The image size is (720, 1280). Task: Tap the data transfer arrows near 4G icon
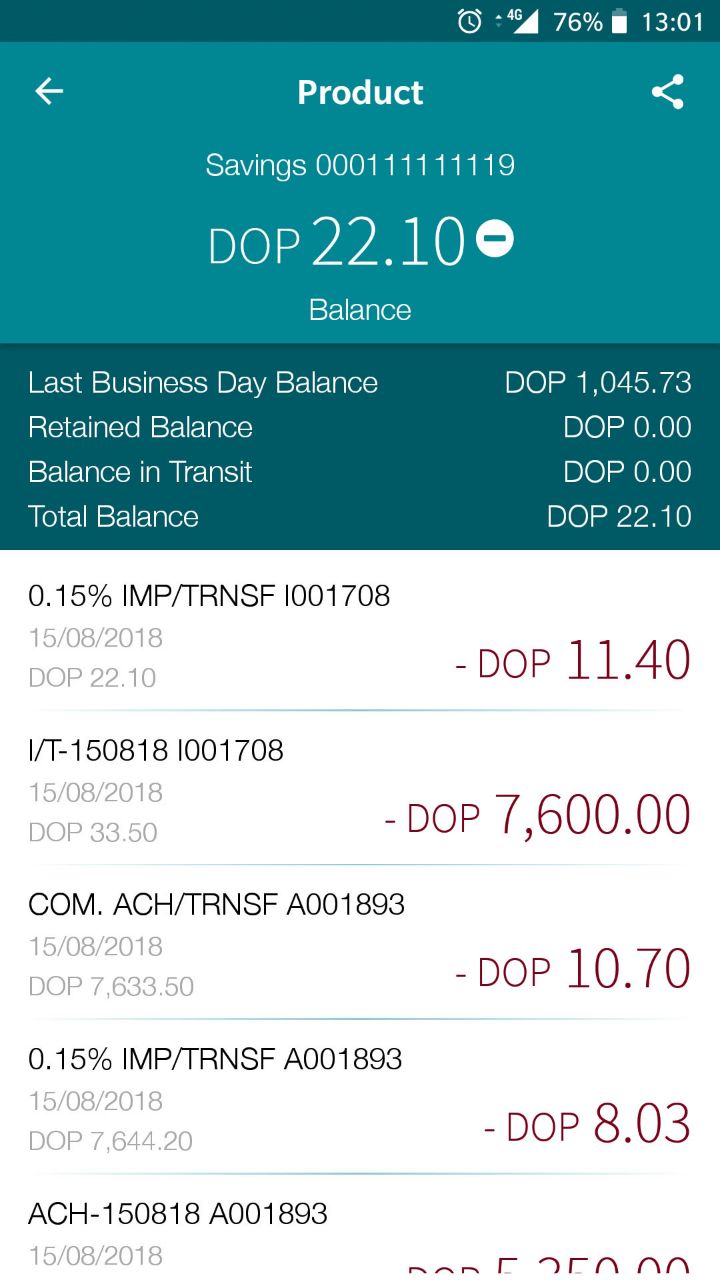tap(498, 20)
